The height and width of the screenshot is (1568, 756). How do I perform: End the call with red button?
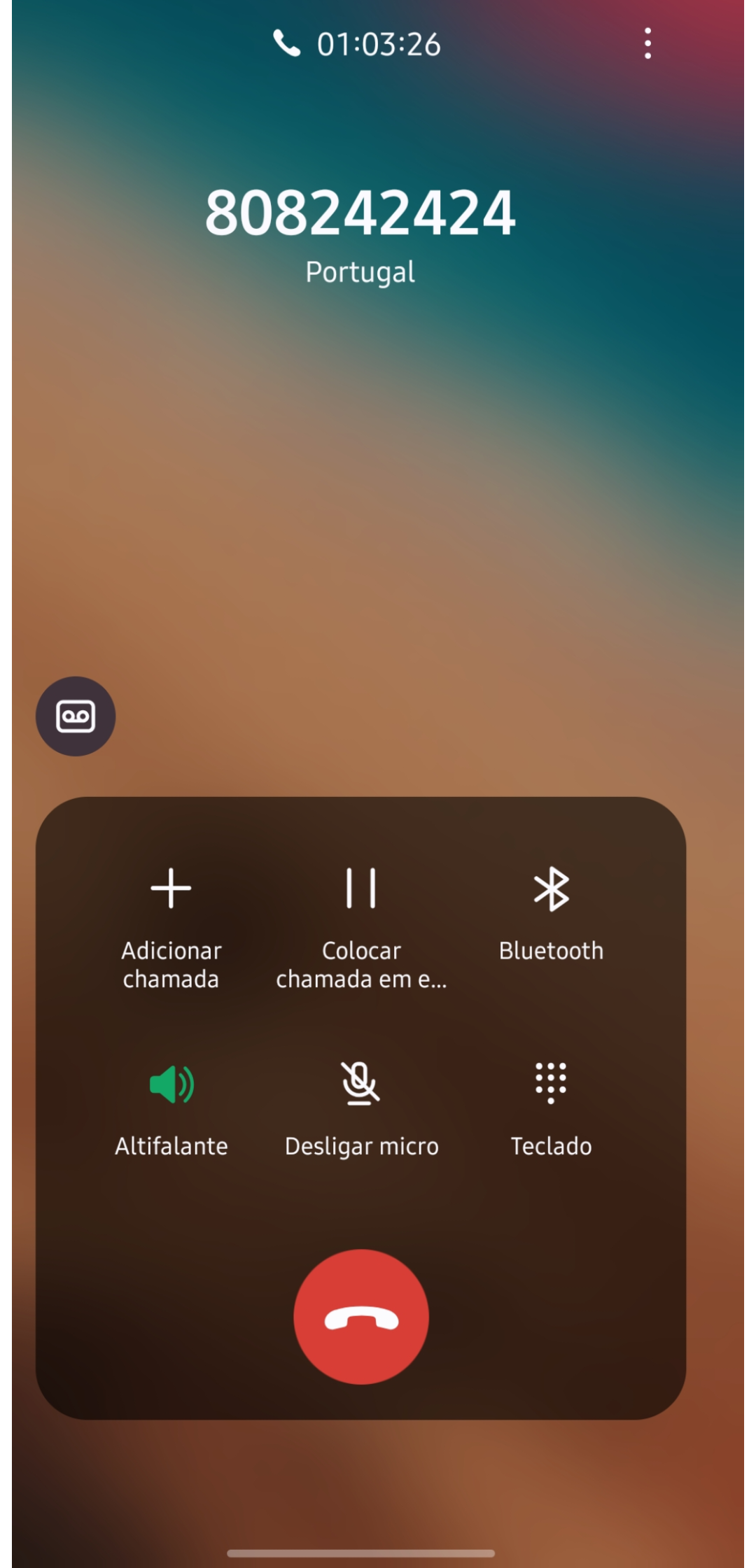coord(361,1316)
